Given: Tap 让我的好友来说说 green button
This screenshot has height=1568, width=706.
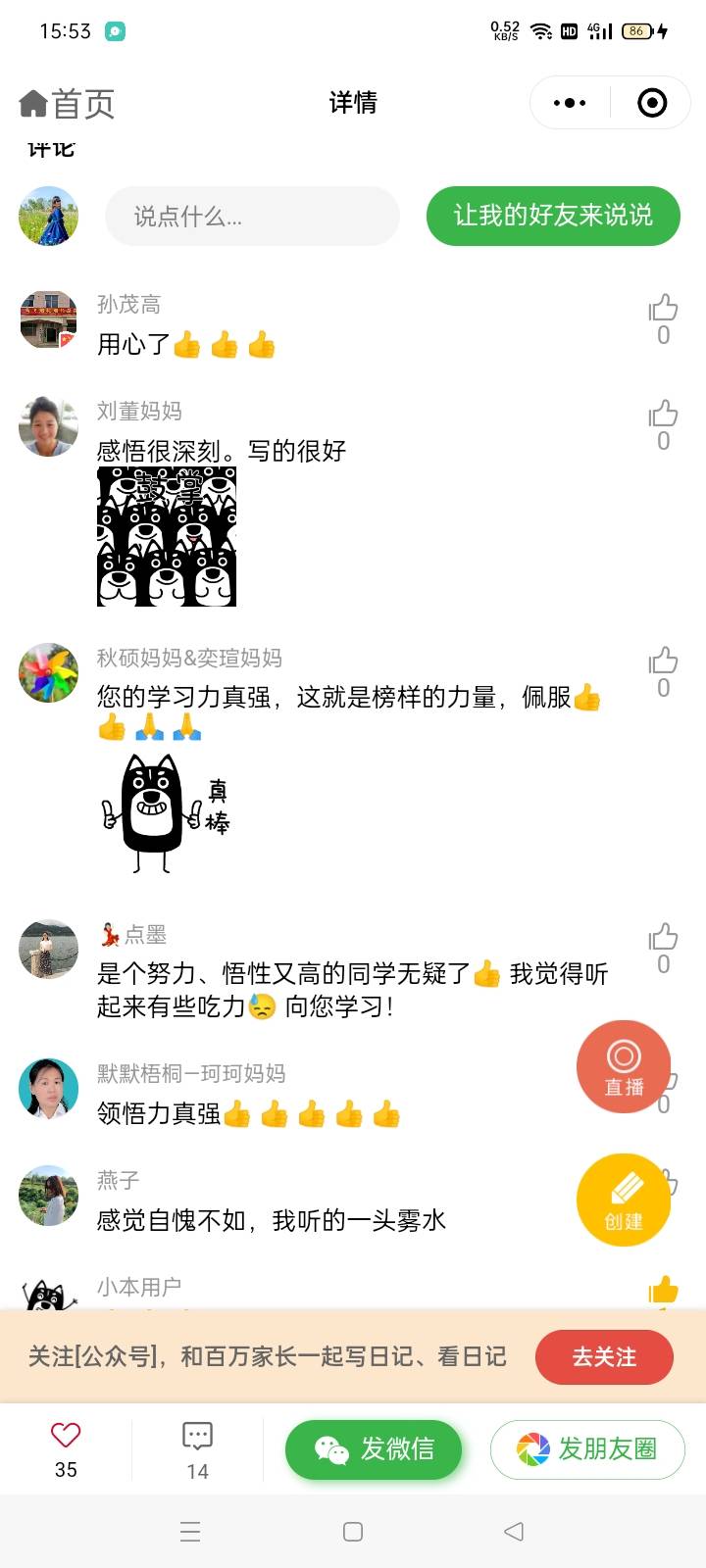Looking at the screenshot, I should [x=553, y=216].
